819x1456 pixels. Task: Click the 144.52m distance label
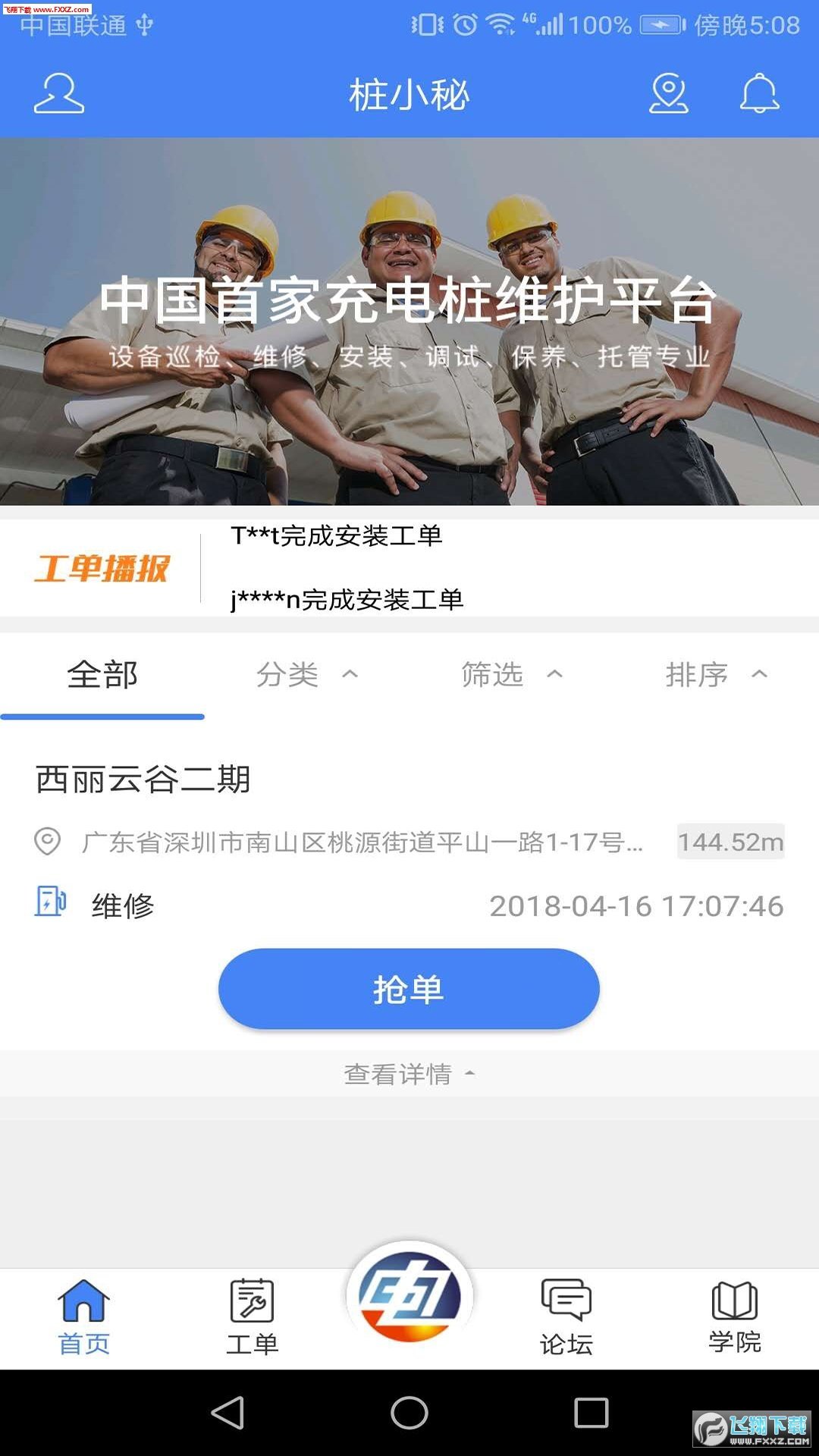pyautogui.click(x=730, y=840)
